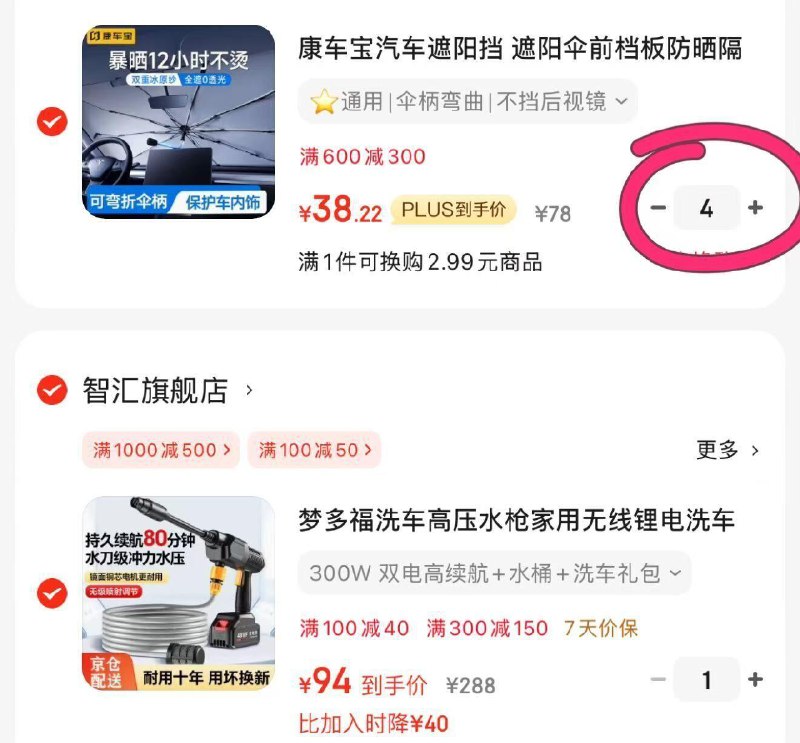Uncheck the 智汇旗舰店 store checkbox
800x743 pixels.
tap(51, 390)
